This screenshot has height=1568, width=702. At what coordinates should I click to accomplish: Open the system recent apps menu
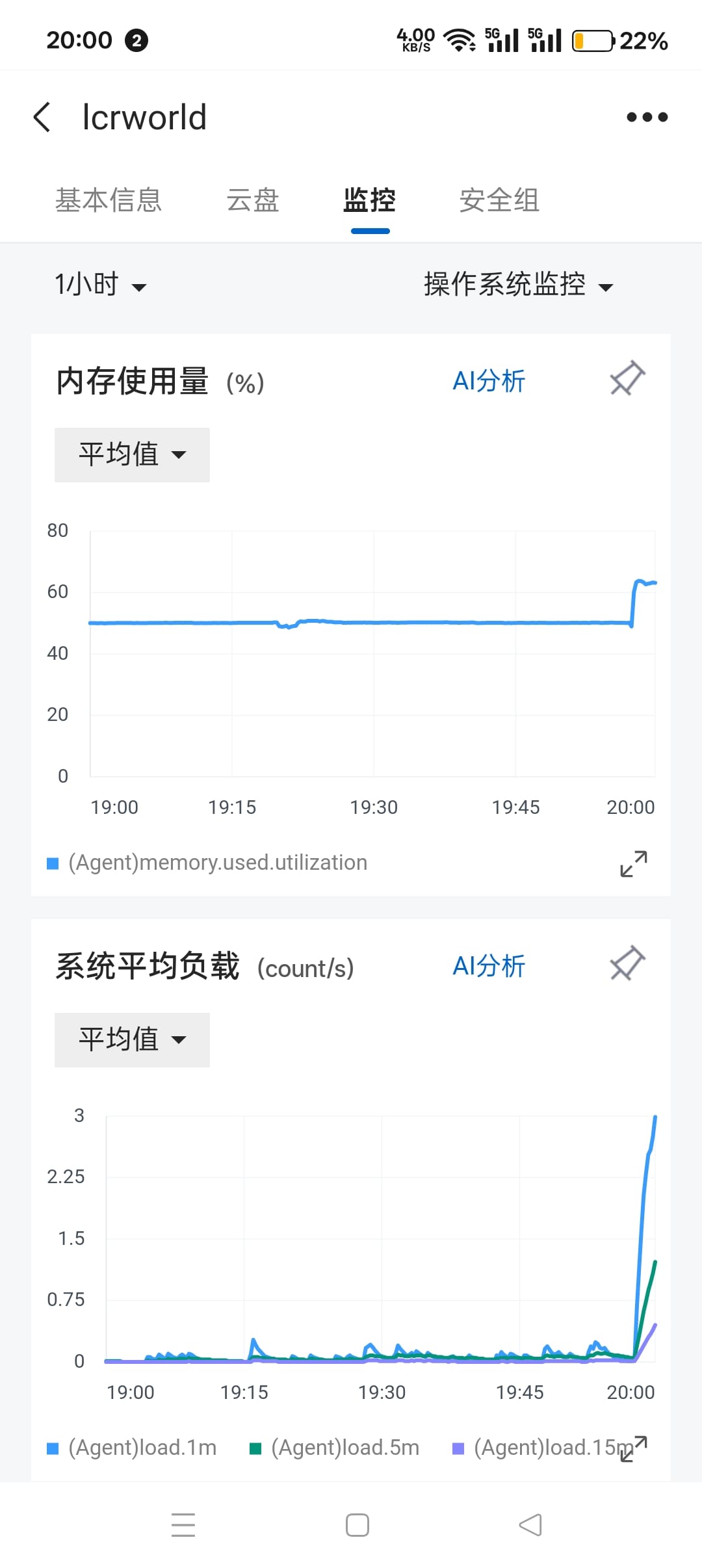click(x=183, y=1525)
